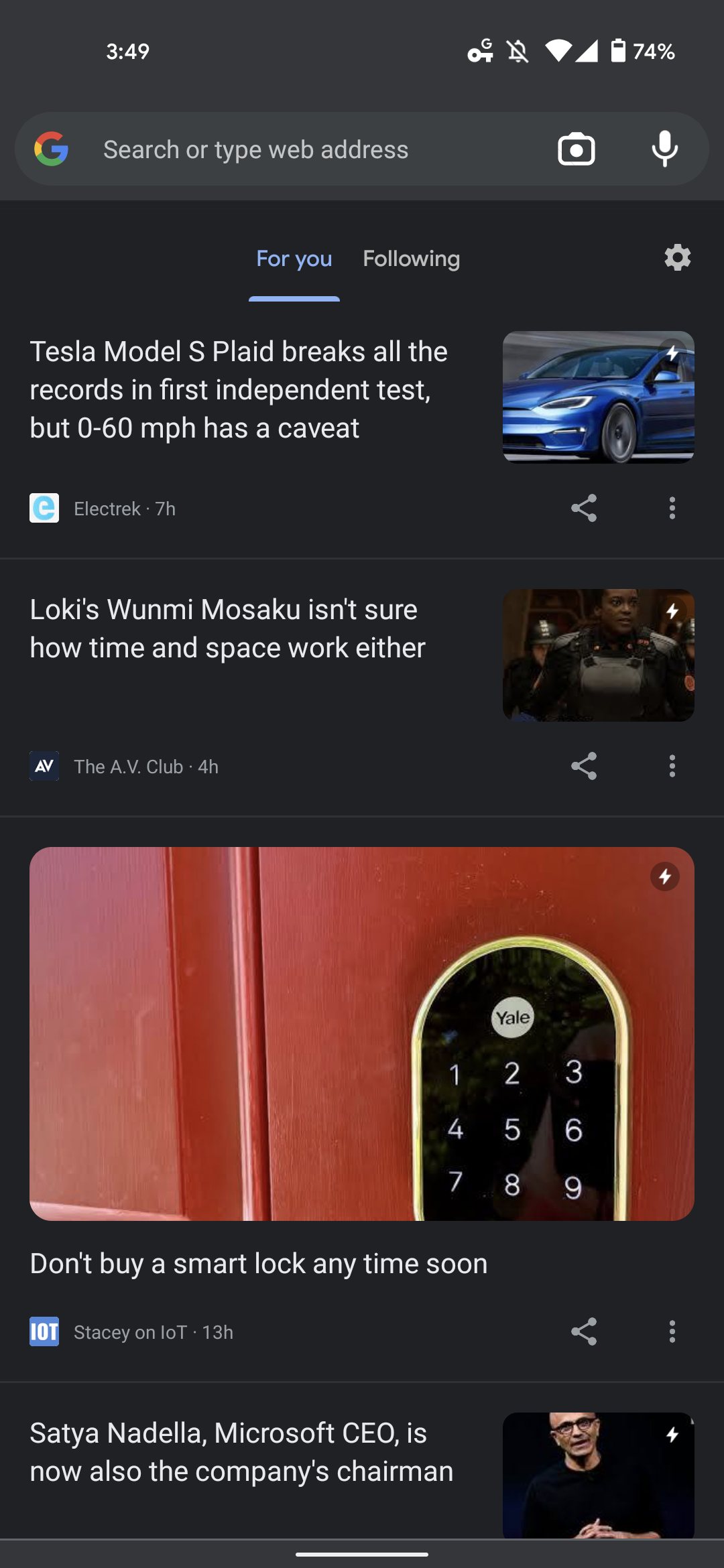This screenshot has height=1568, width=724.
Task: Select the For you tab
Action: tap(294, 259)
